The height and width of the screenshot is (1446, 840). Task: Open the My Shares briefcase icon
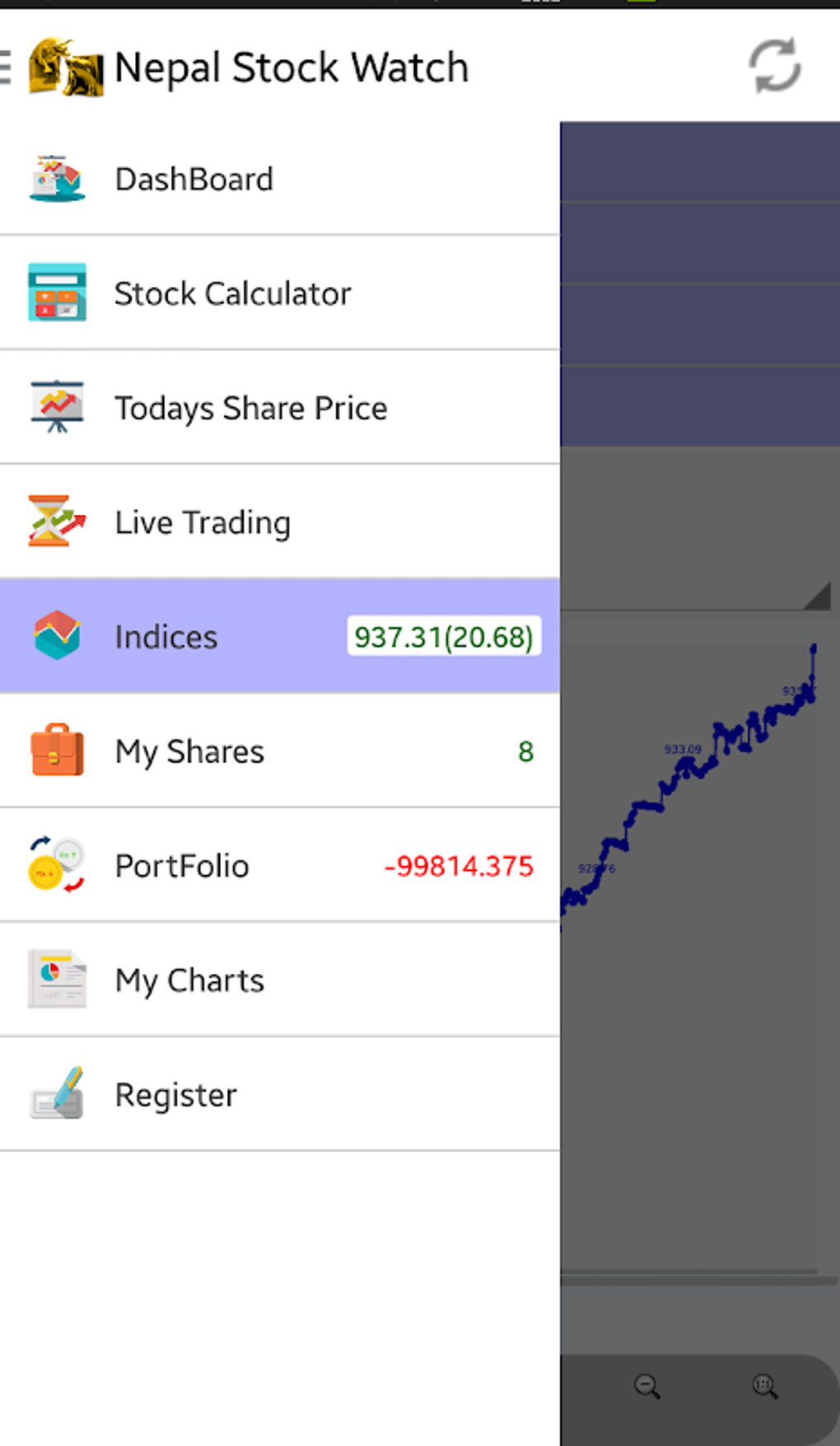pyautogui.click(x=57, y=751)
